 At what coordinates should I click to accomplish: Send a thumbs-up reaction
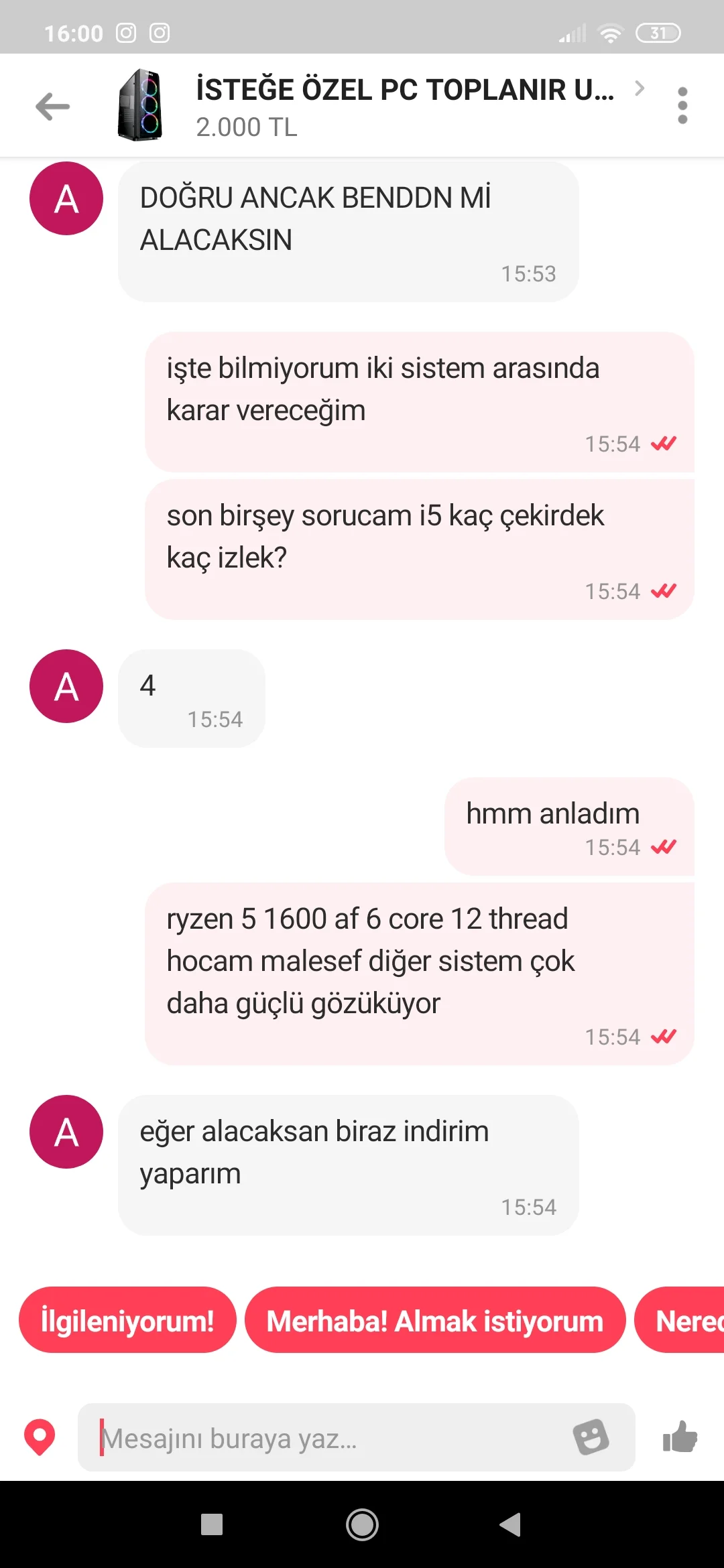coord(680,1437)
